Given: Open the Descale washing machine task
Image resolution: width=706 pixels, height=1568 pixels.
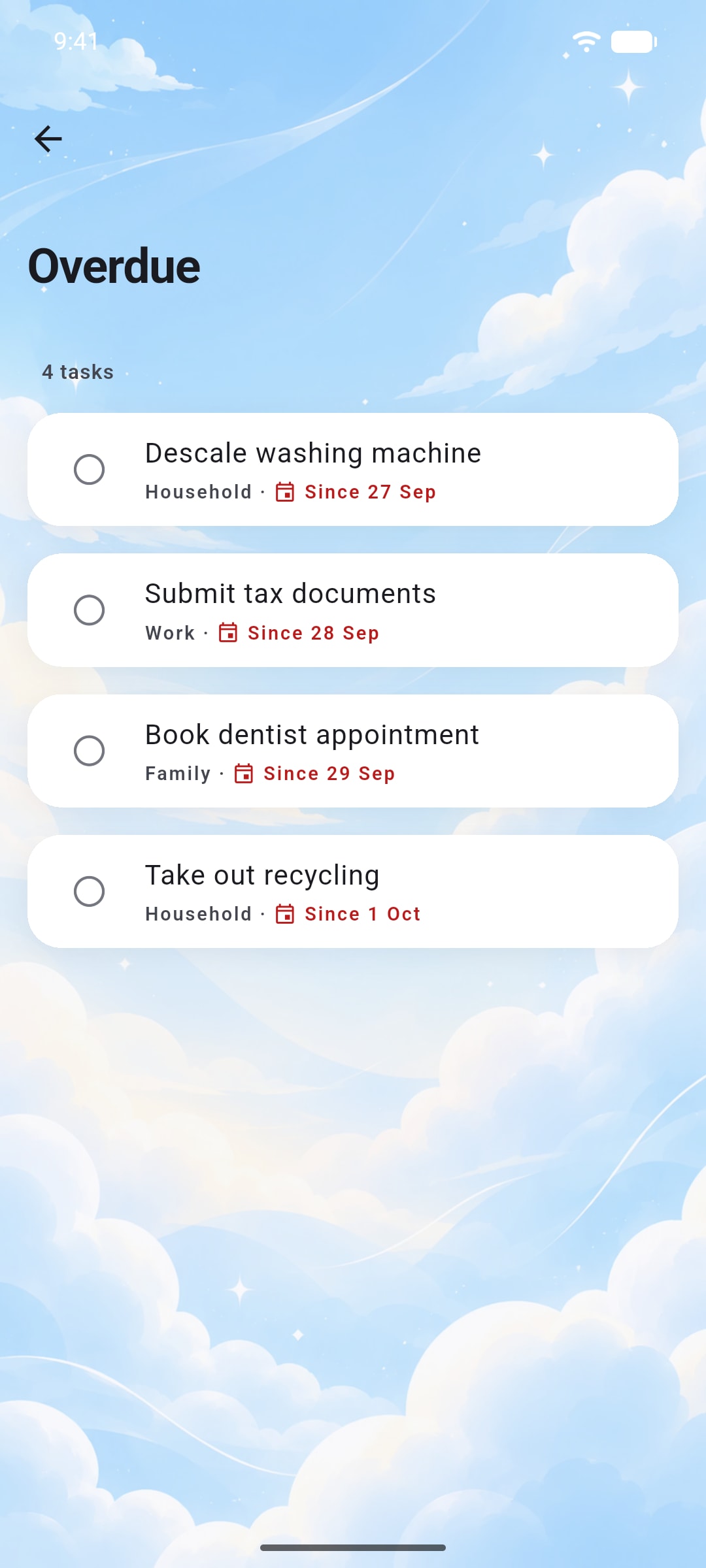Looking at the screenshot, I should tap(353, 469).
